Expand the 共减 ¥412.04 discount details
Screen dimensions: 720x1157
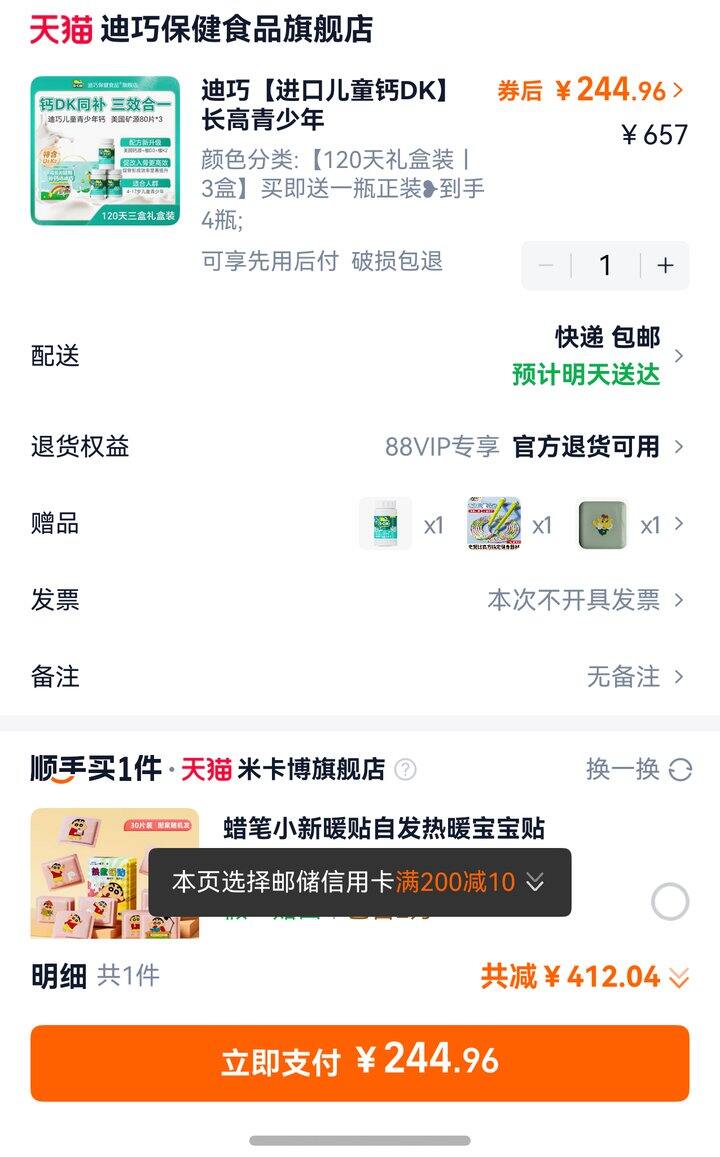(585, 977)
